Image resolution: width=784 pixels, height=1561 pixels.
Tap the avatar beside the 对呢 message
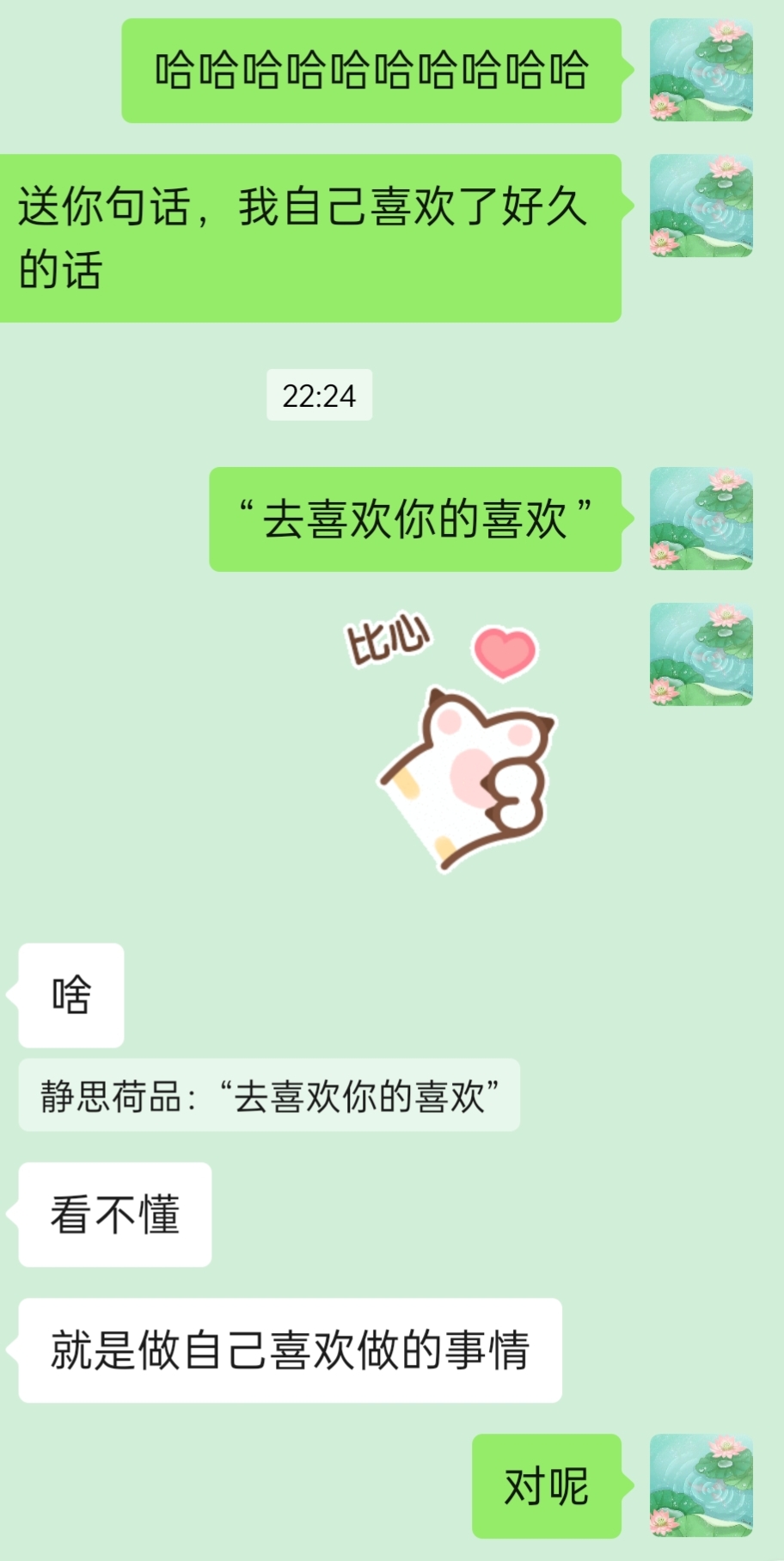point(701,1486)
